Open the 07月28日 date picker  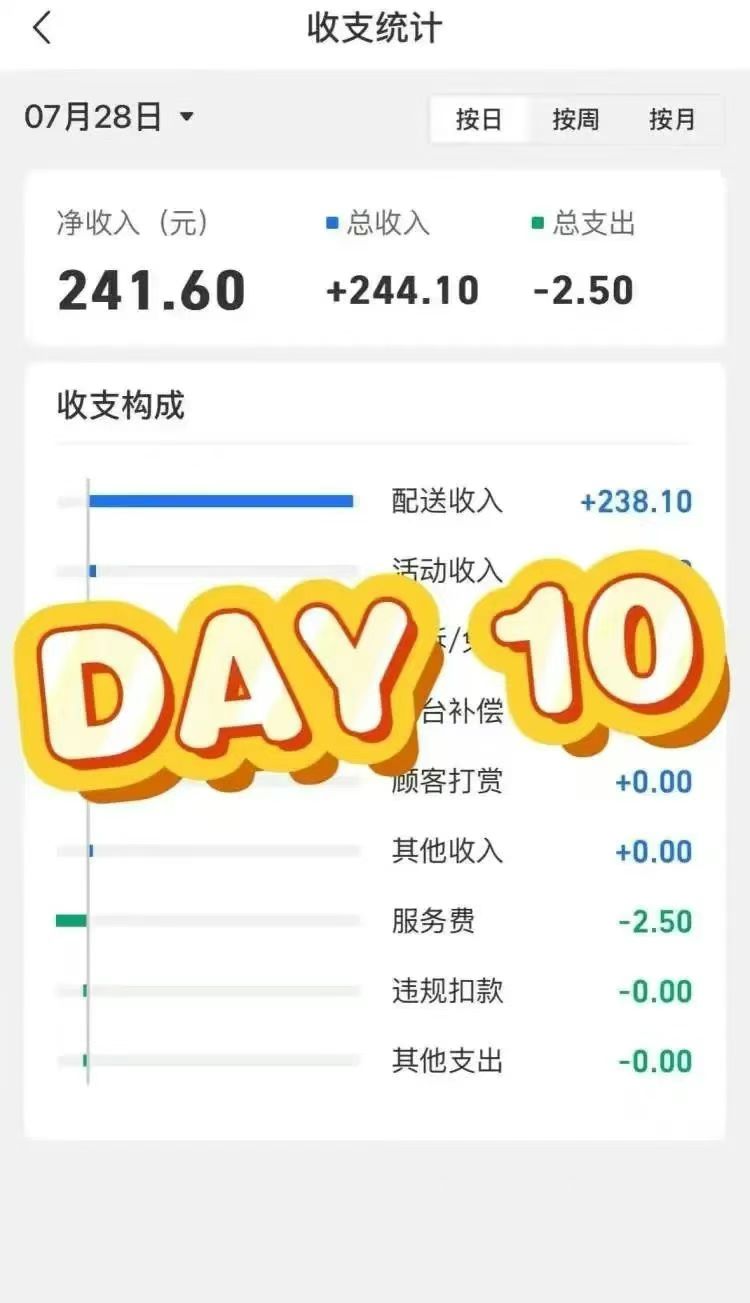tap(109, 118)
